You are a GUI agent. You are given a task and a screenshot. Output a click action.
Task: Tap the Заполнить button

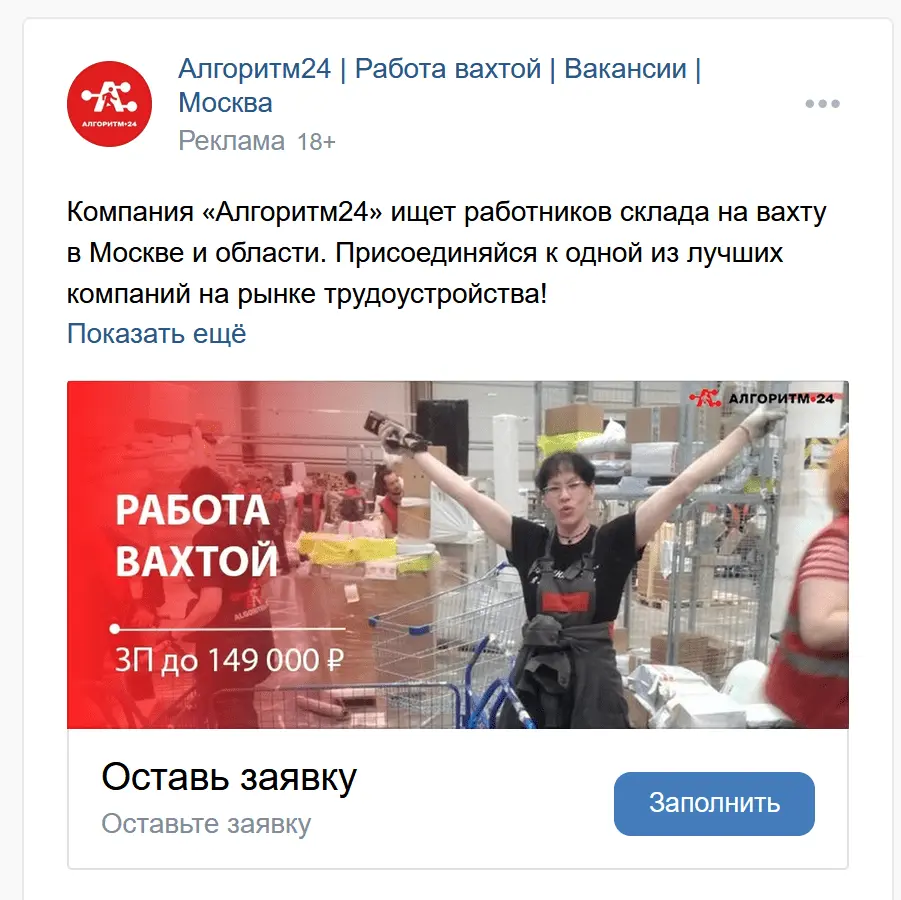[714, 803]
